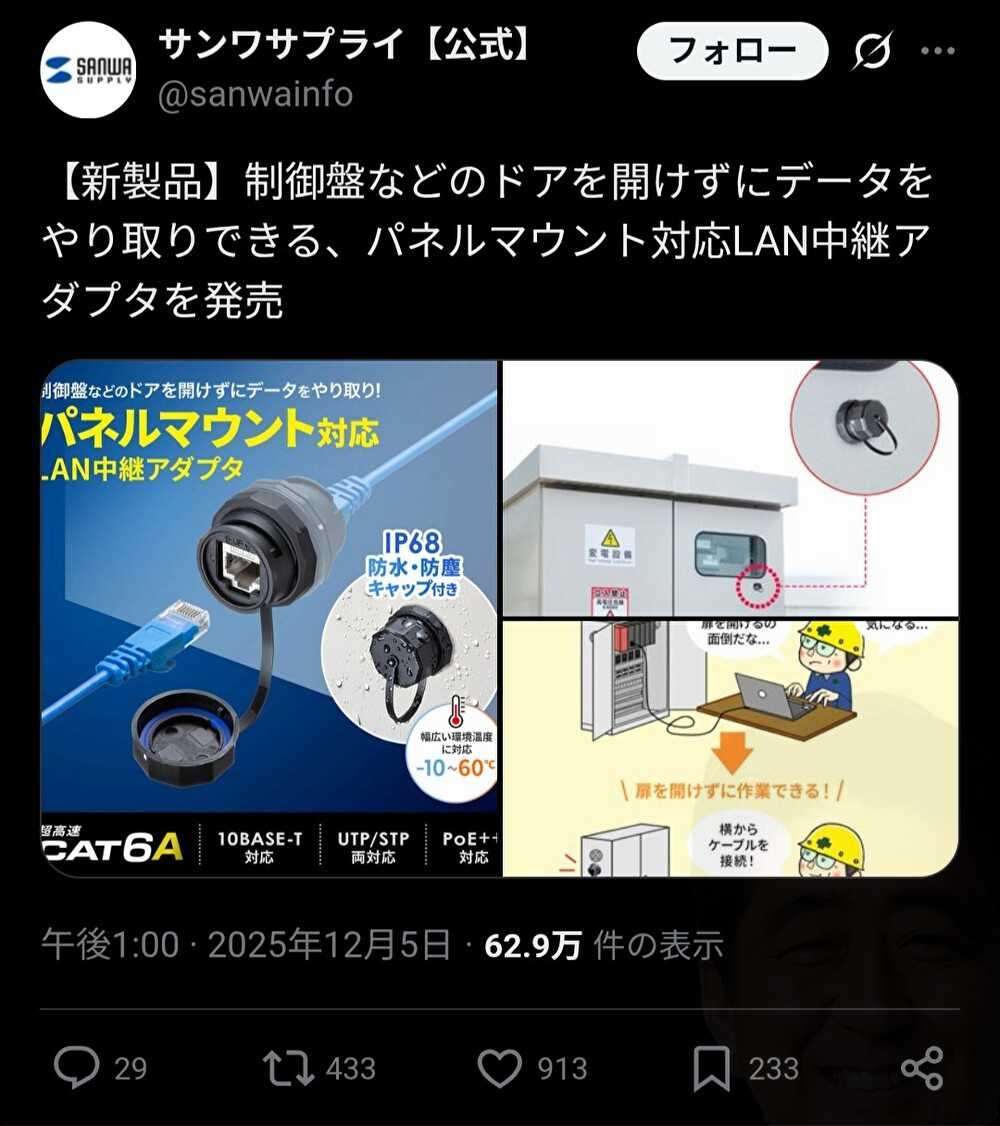The width and height of the screenshot is (1000, 1126).
Task: Open the post overflow menu
Action: tap(937, 51)
